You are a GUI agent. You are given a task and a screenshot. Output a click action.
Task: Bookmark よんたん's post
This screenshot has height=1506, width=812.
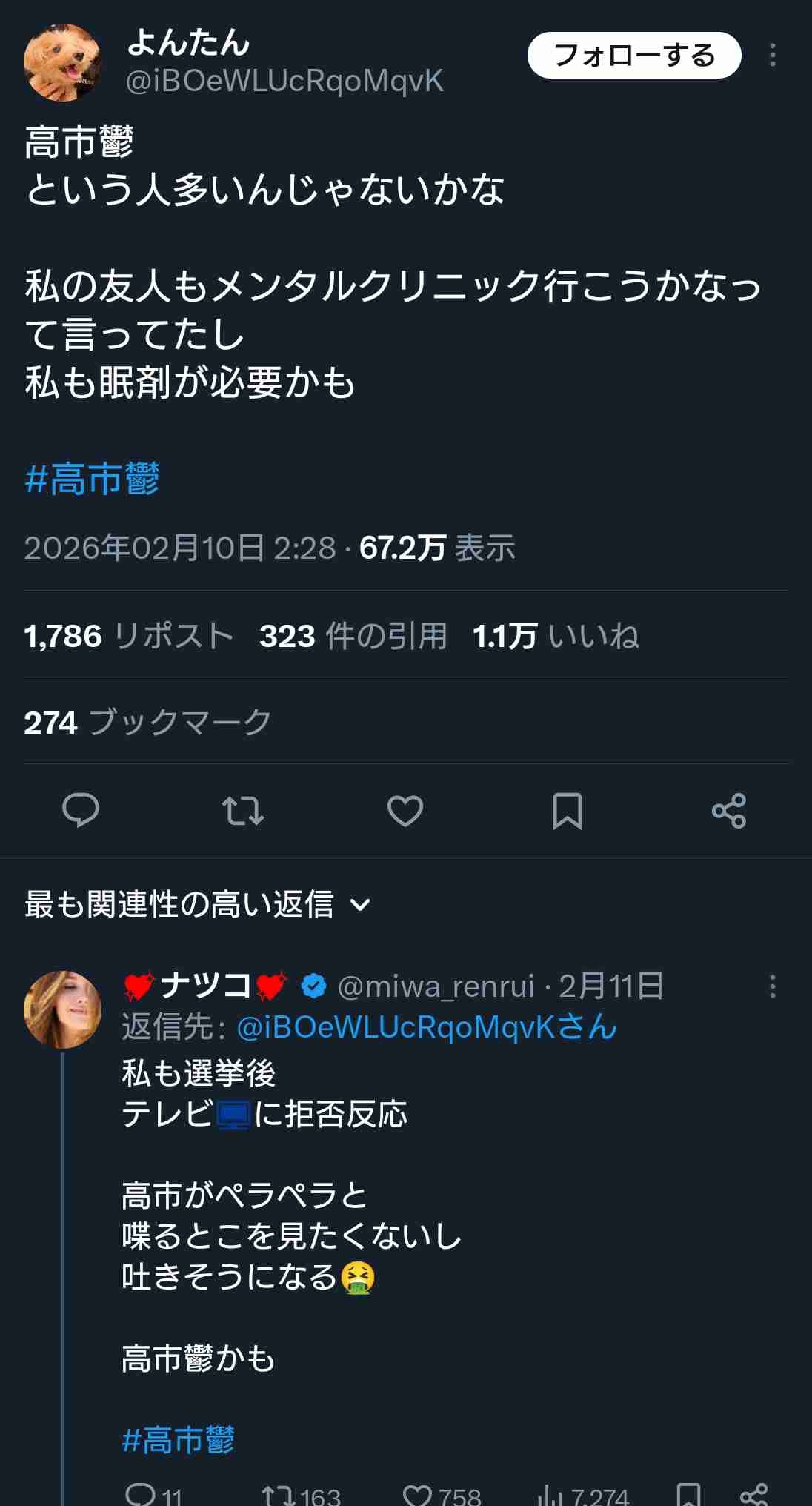click(x=568, y=810)
